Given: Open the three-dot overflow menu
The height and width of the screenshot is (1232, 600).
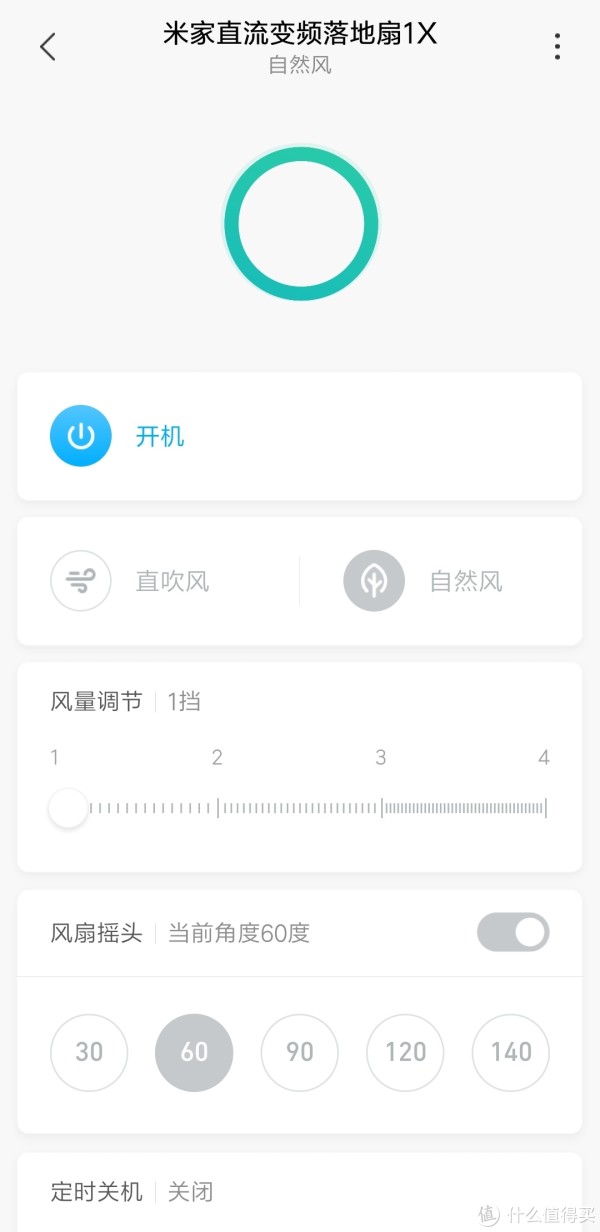Looking at the screenshot, I should 557,47.
